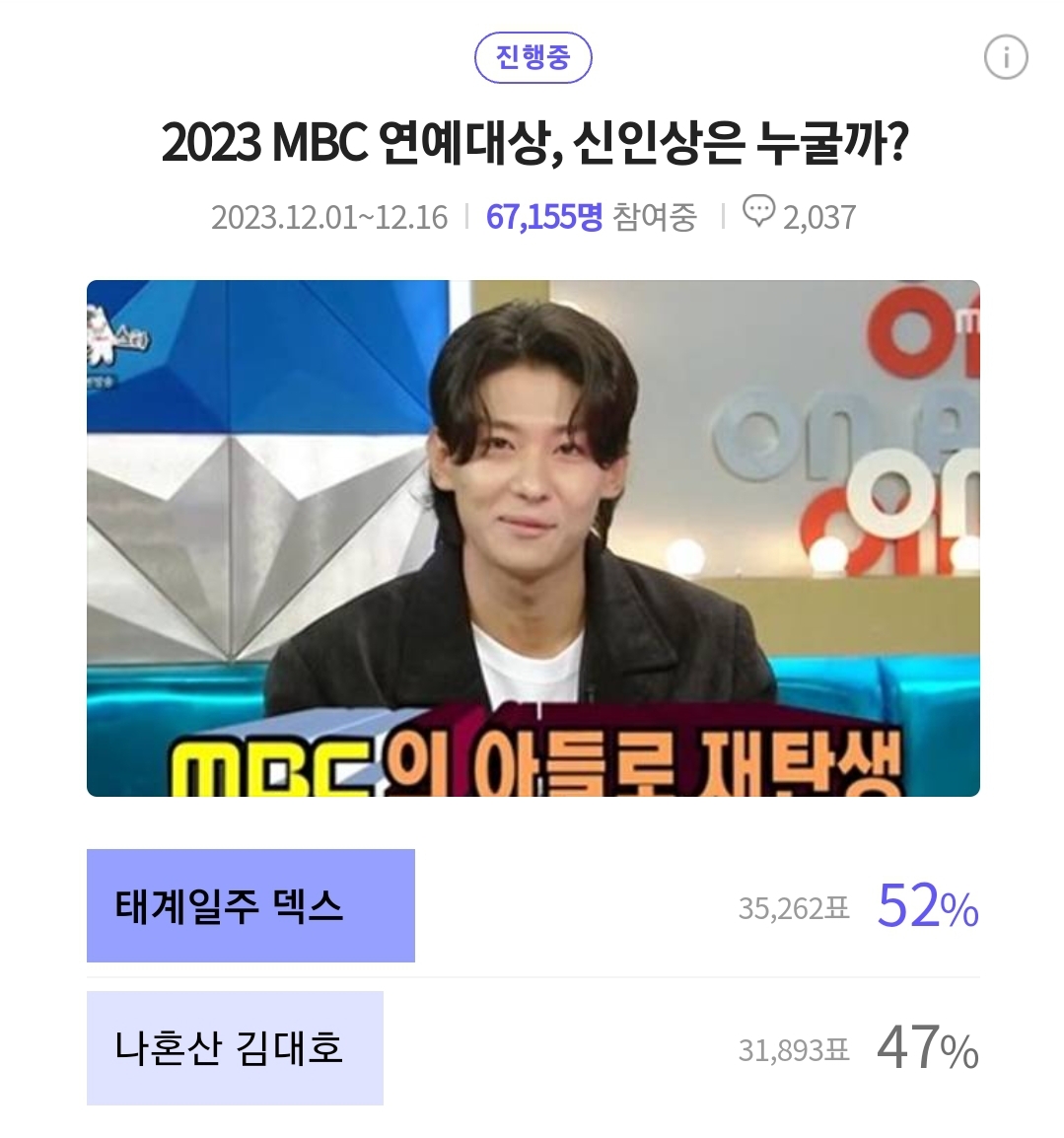Click the 나혼산 김대호 answer bar

click(233, 1049)
